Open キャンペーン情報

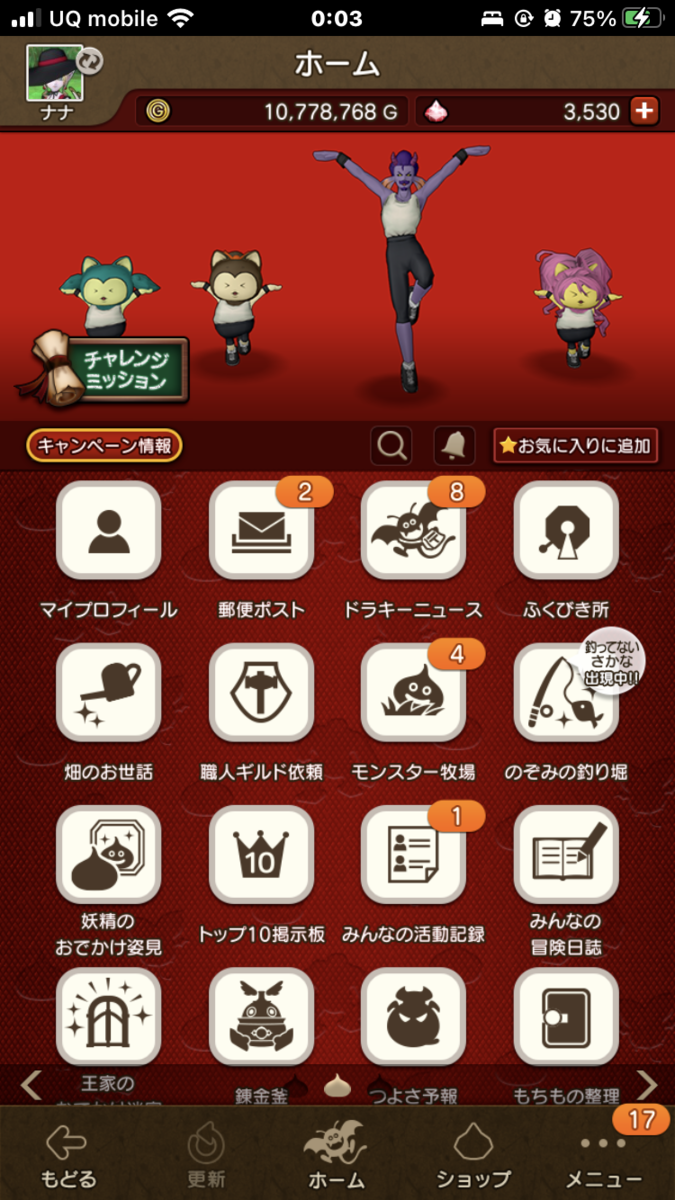pos(104,445)
